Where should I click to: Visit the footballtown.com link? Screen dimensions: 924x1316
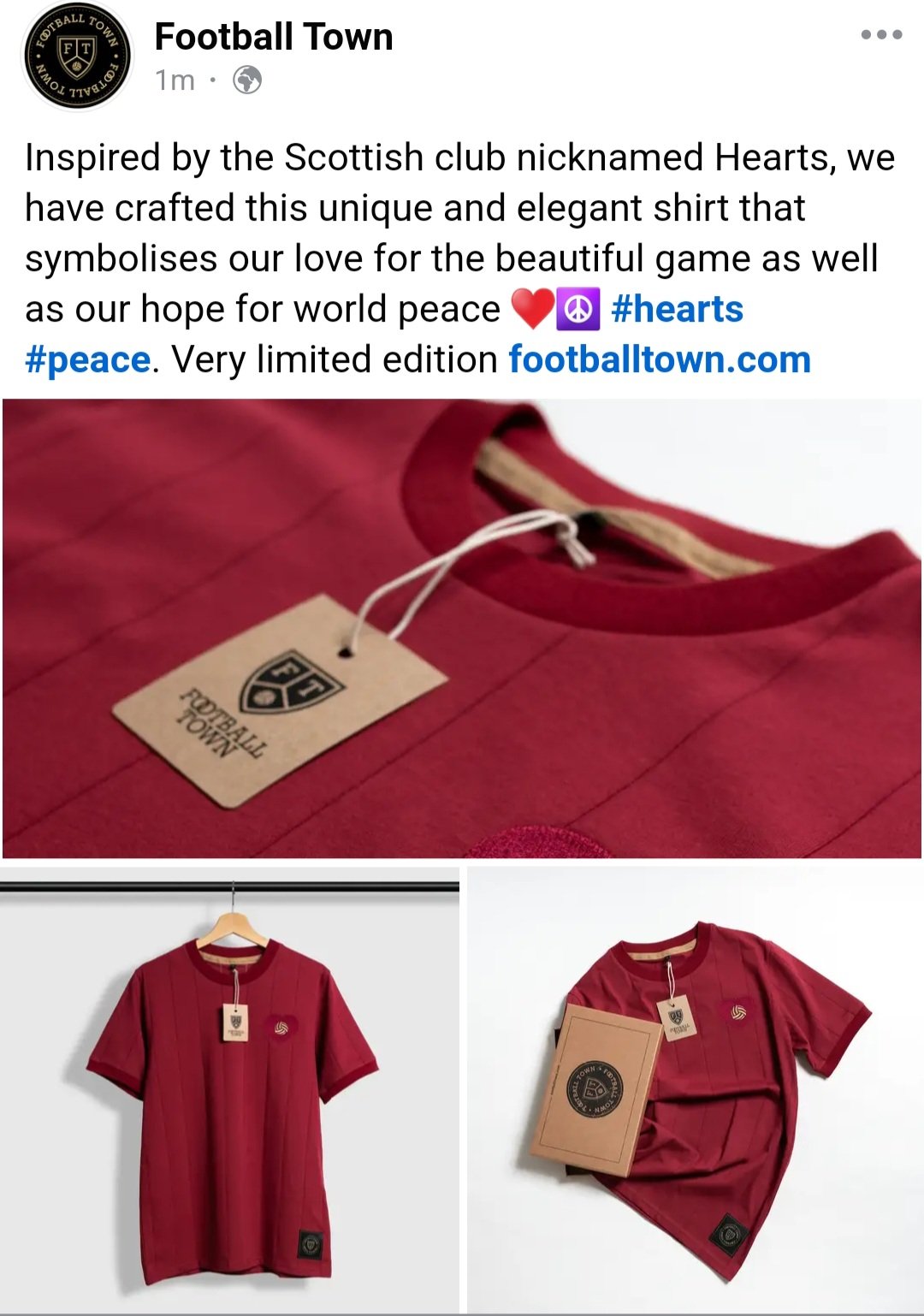point(660,360)
